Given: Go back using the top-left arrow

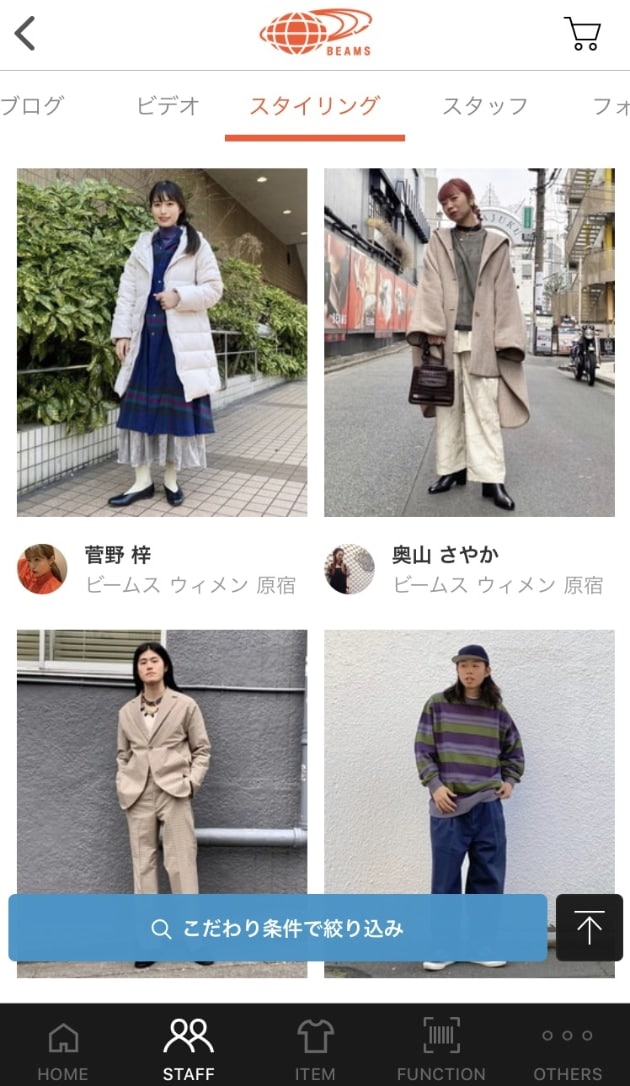Looking at the screenshot, I should pos(25,33).
